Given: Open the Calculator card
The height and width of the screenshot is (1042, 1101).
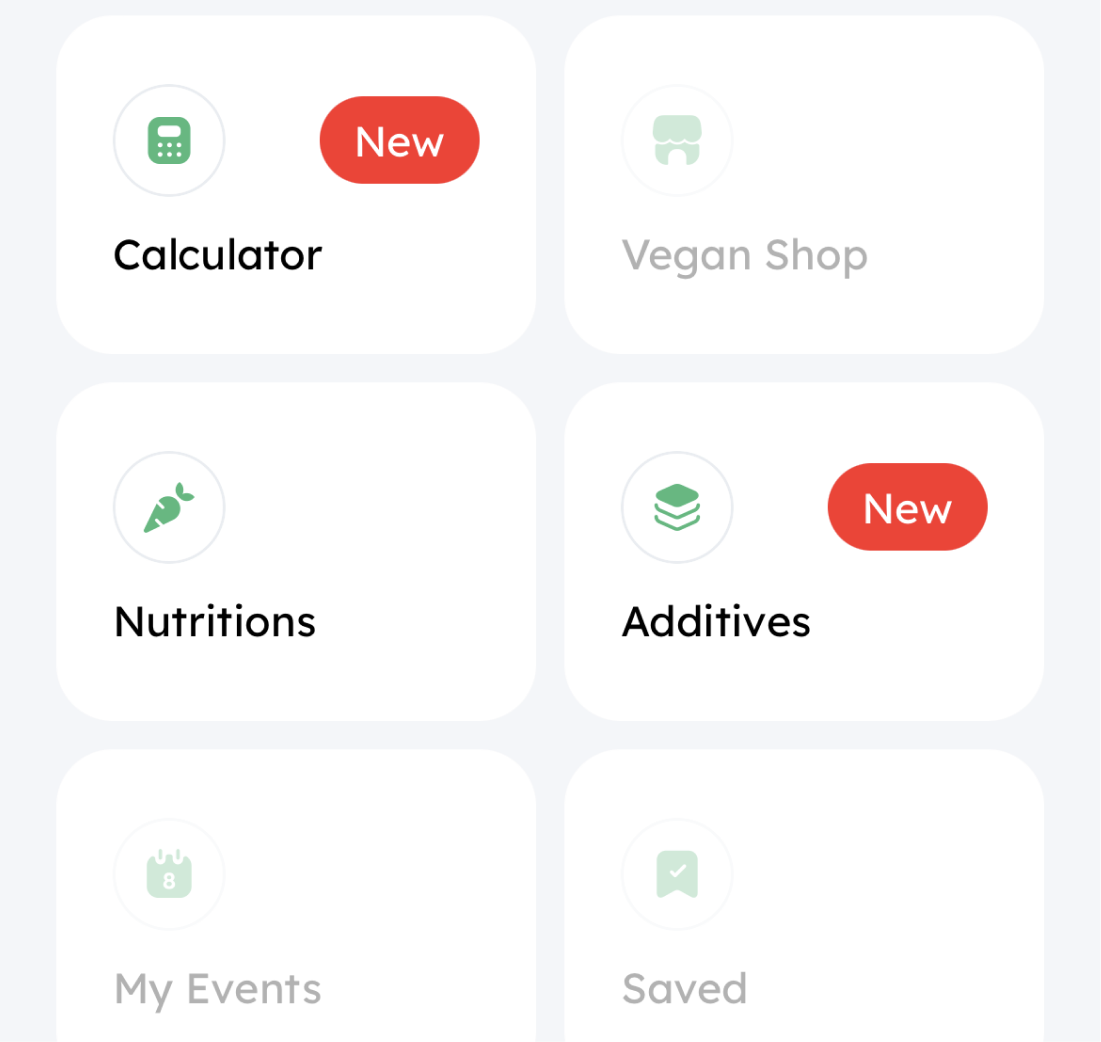Looking at the screenshot, I should (296, 185).
